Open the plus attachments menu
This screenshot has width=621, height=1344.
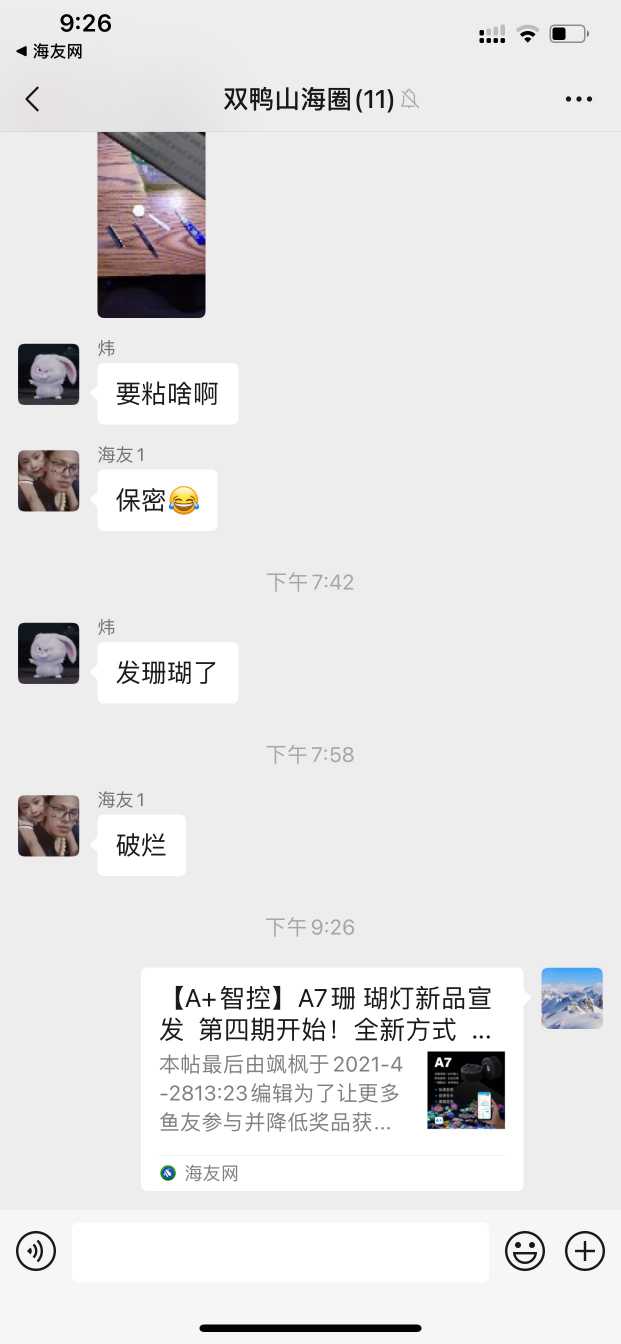click(x=585, y=1251)
